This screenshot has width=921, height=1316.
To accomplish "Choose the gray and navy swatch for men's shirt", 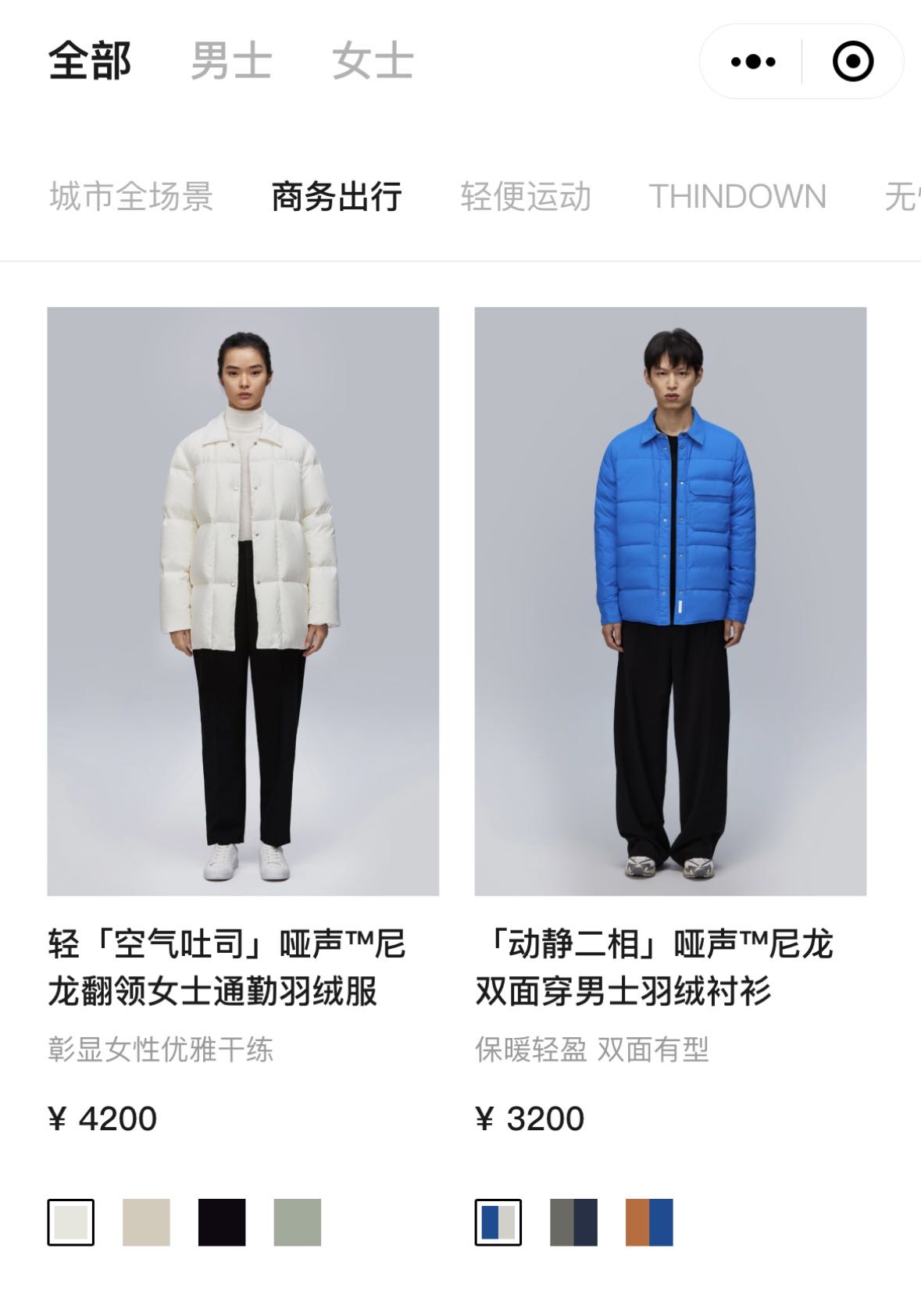I will (574, 1222).
